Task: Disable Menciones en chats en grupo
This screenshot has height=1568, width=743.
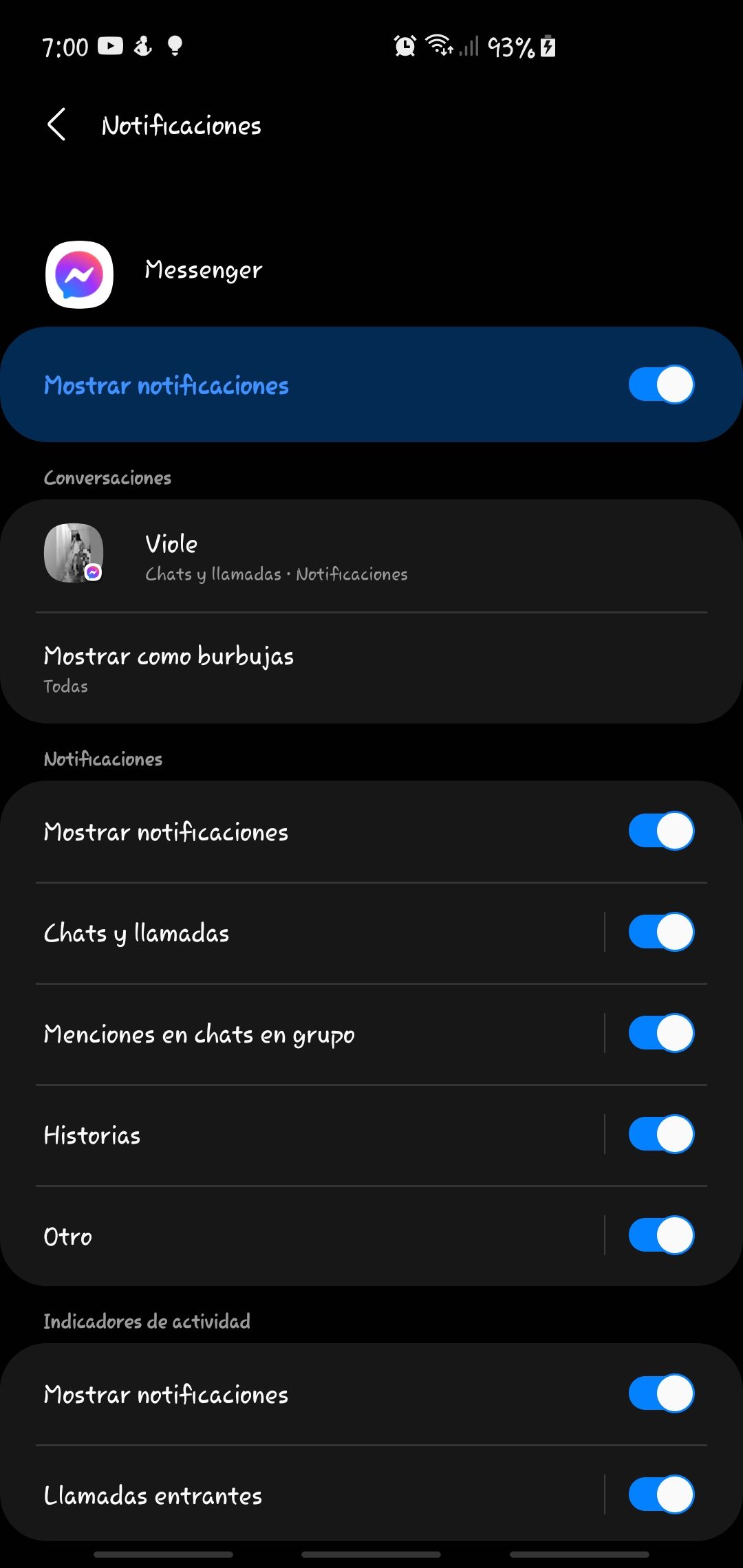Action: [660, 1033]
